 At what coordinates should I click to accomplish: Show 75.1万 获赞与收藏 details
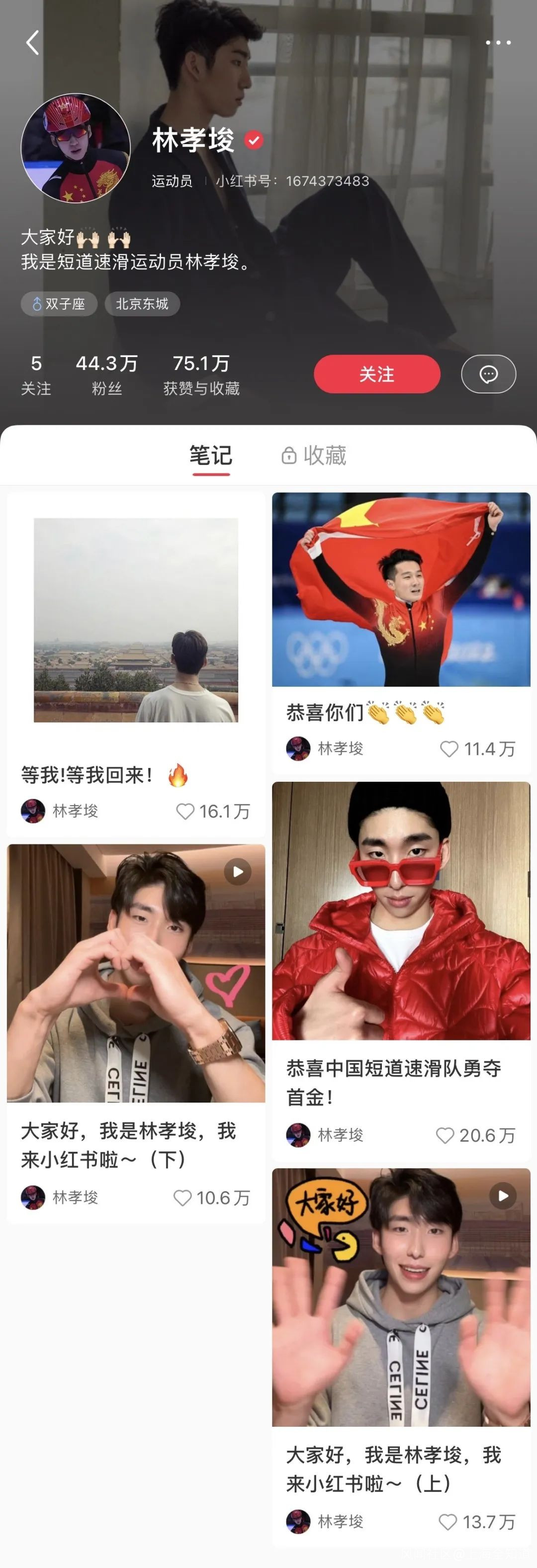point(201,375)
